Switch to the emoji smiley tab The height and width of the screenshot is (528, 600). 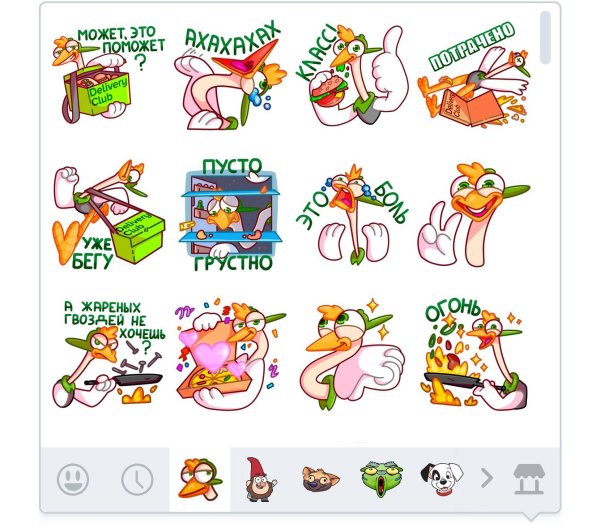click(x=72, y=480)
